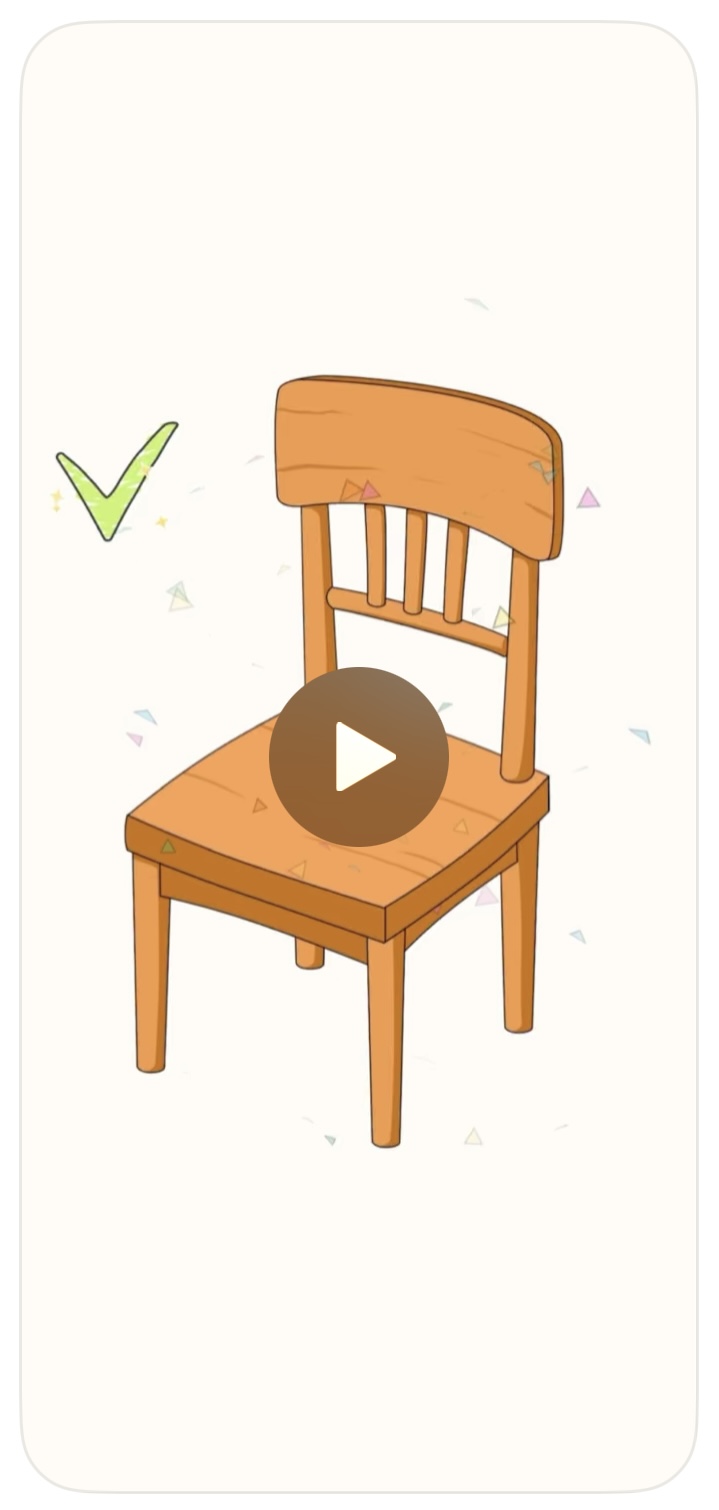Play the chair video
This screenshot has height=1510, width=719.
pos(359,757)
